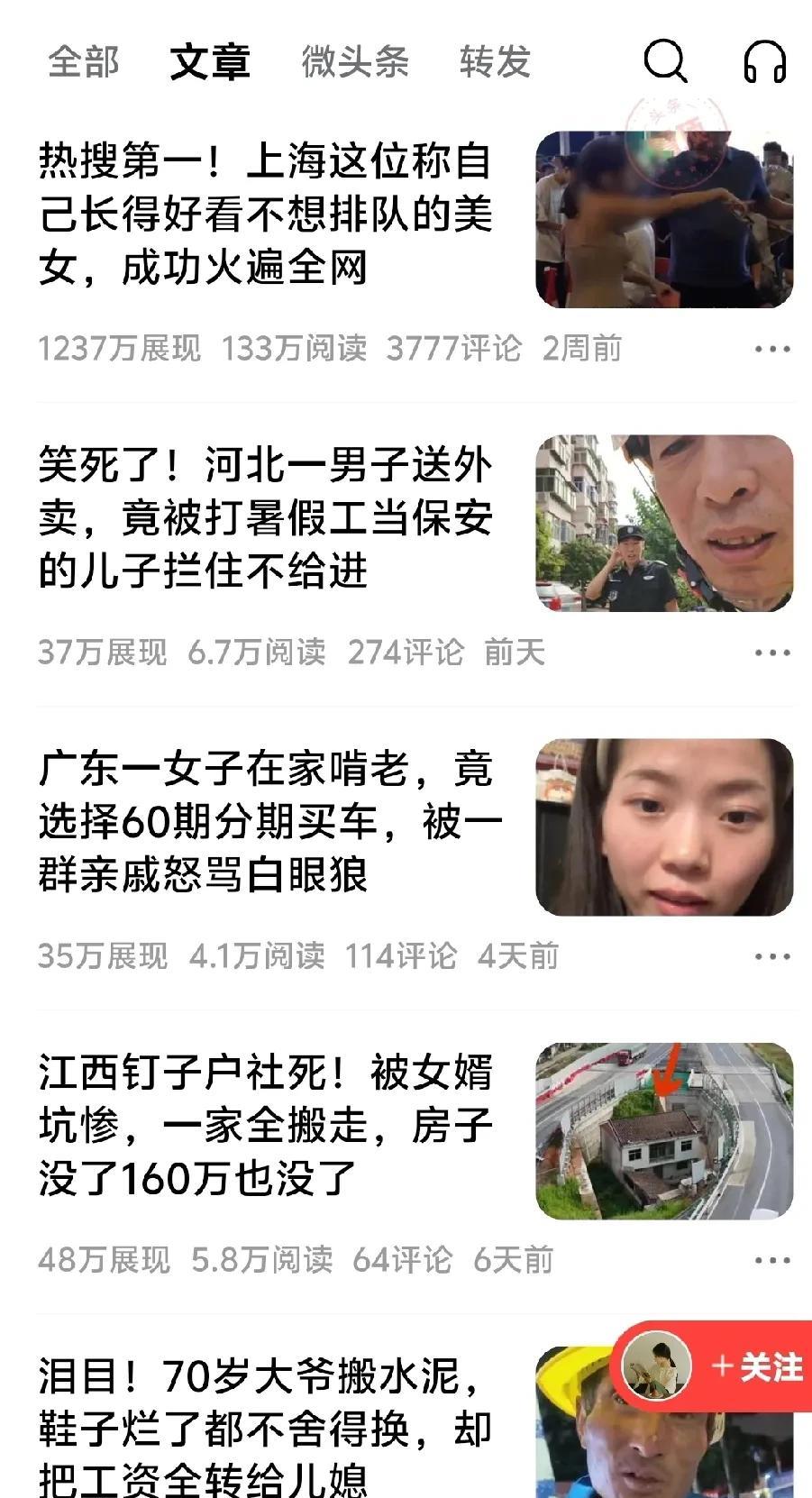Tap the headphones listen icon
This screenshot has width=812, height=1498.
pos(764,61)
